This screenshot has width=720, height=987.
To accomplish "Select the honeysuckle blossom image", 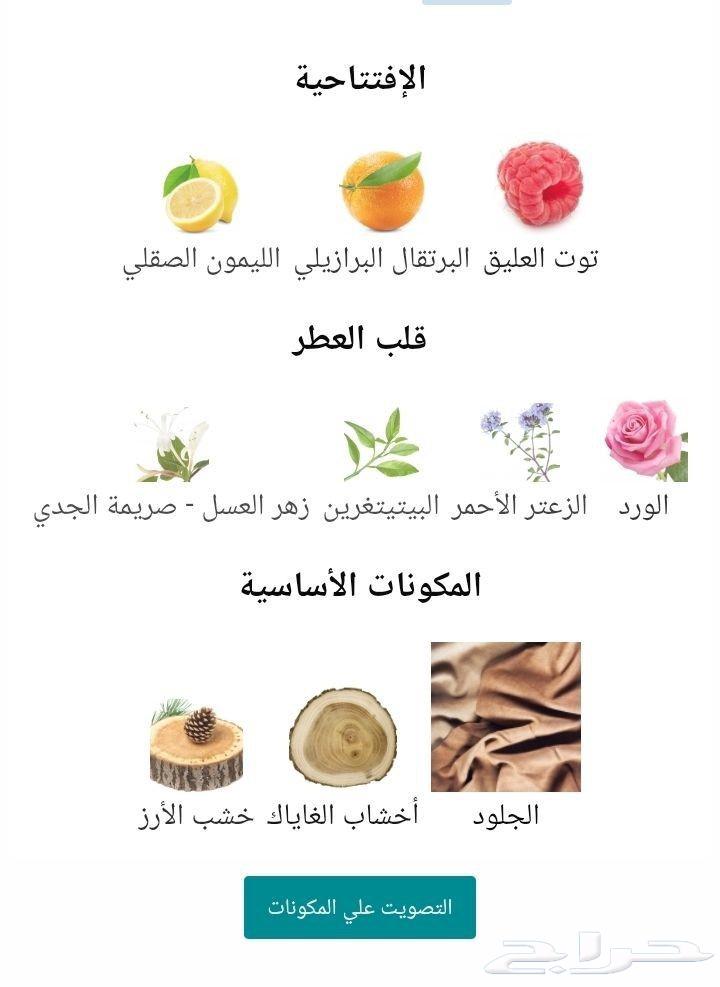I will coord(170,443).
